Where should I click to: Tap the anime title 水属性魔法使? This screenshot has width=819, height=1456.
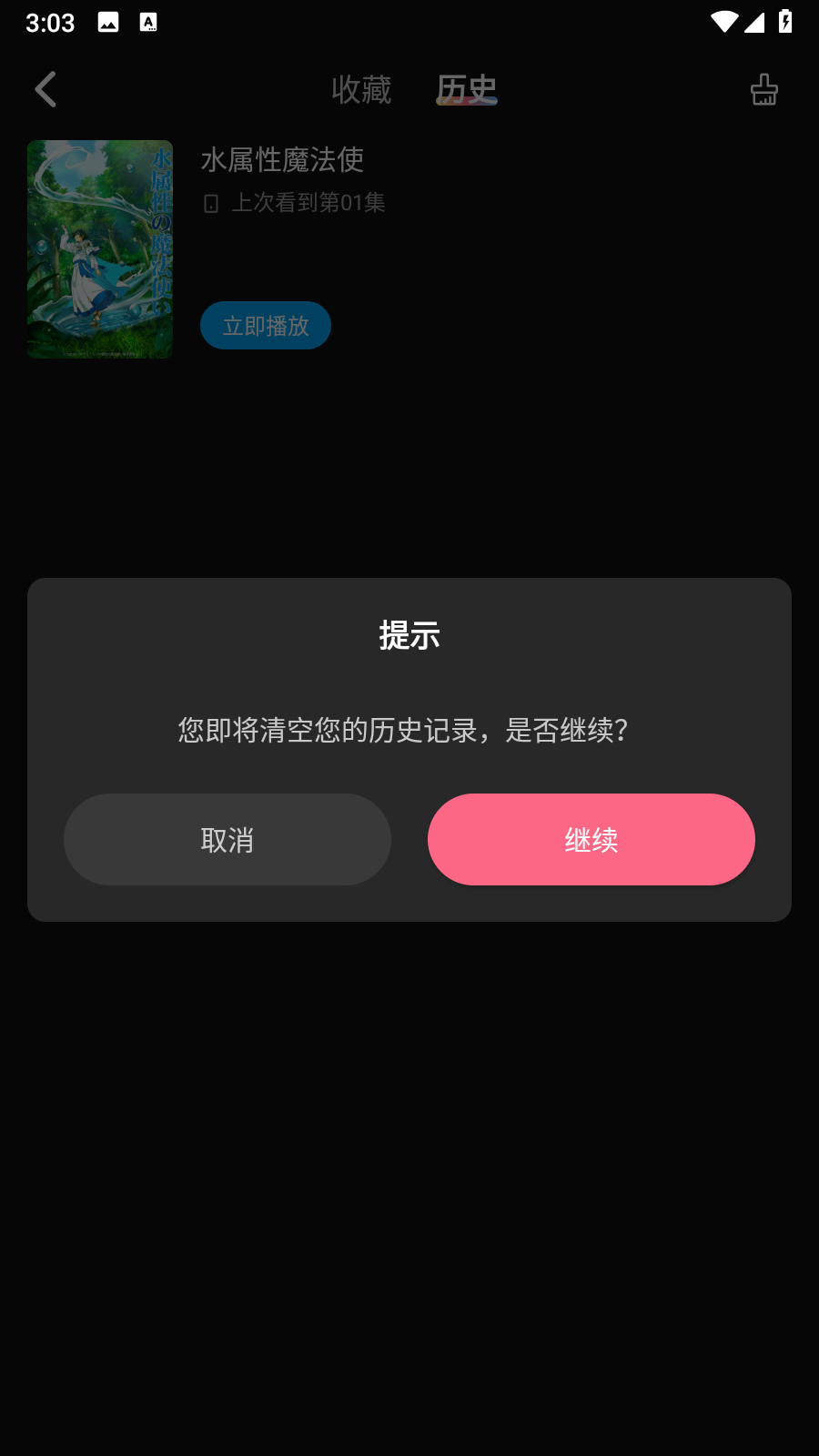281,160
